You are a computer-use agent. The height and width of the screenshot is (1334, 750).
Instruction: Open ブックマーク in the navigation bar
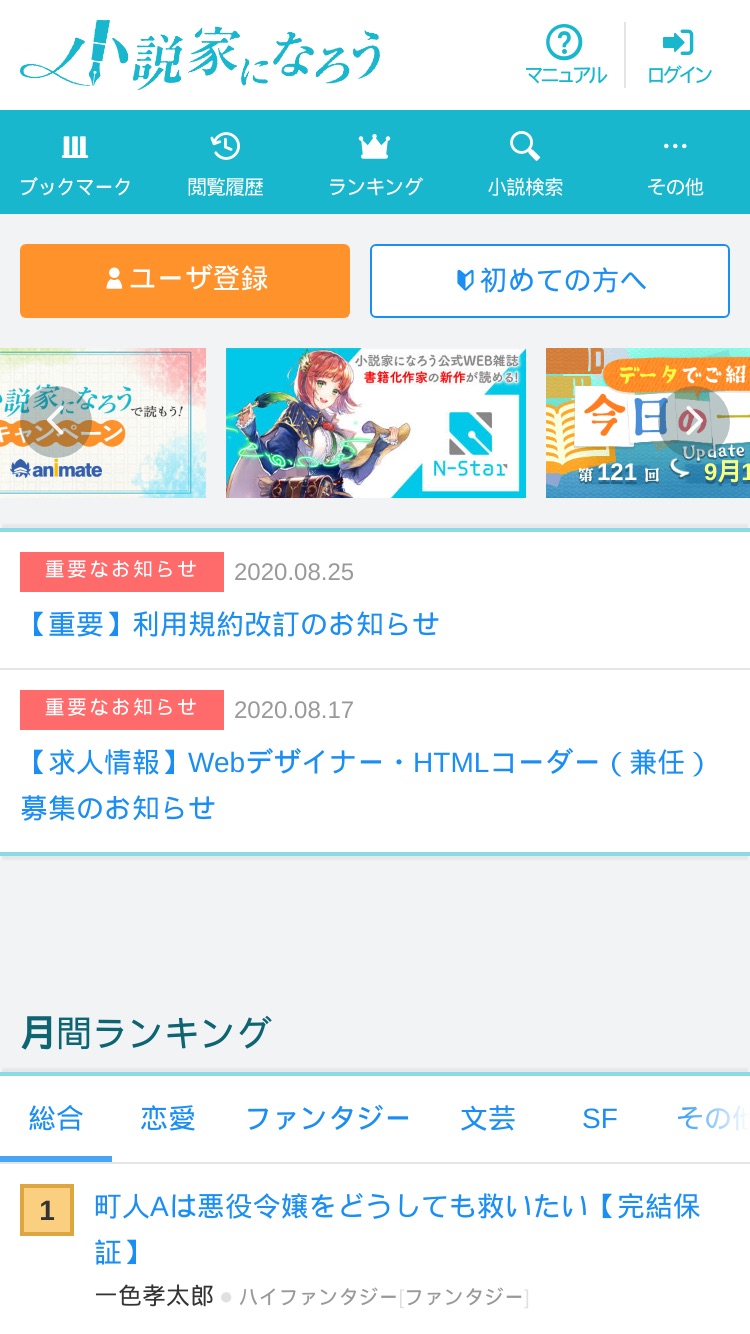pyautogui.click(x=75, y=163)
